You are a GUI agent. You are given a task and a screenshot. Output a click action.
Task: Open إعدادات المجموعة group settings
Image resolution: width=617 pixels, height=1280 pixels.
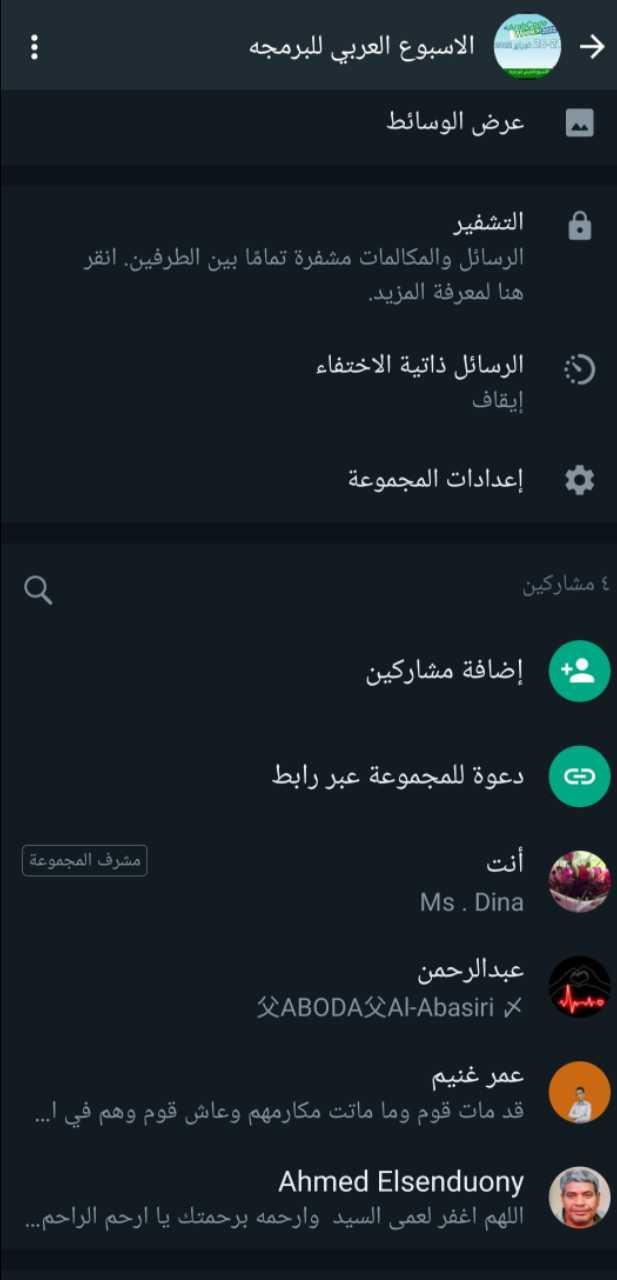point(435,479)
